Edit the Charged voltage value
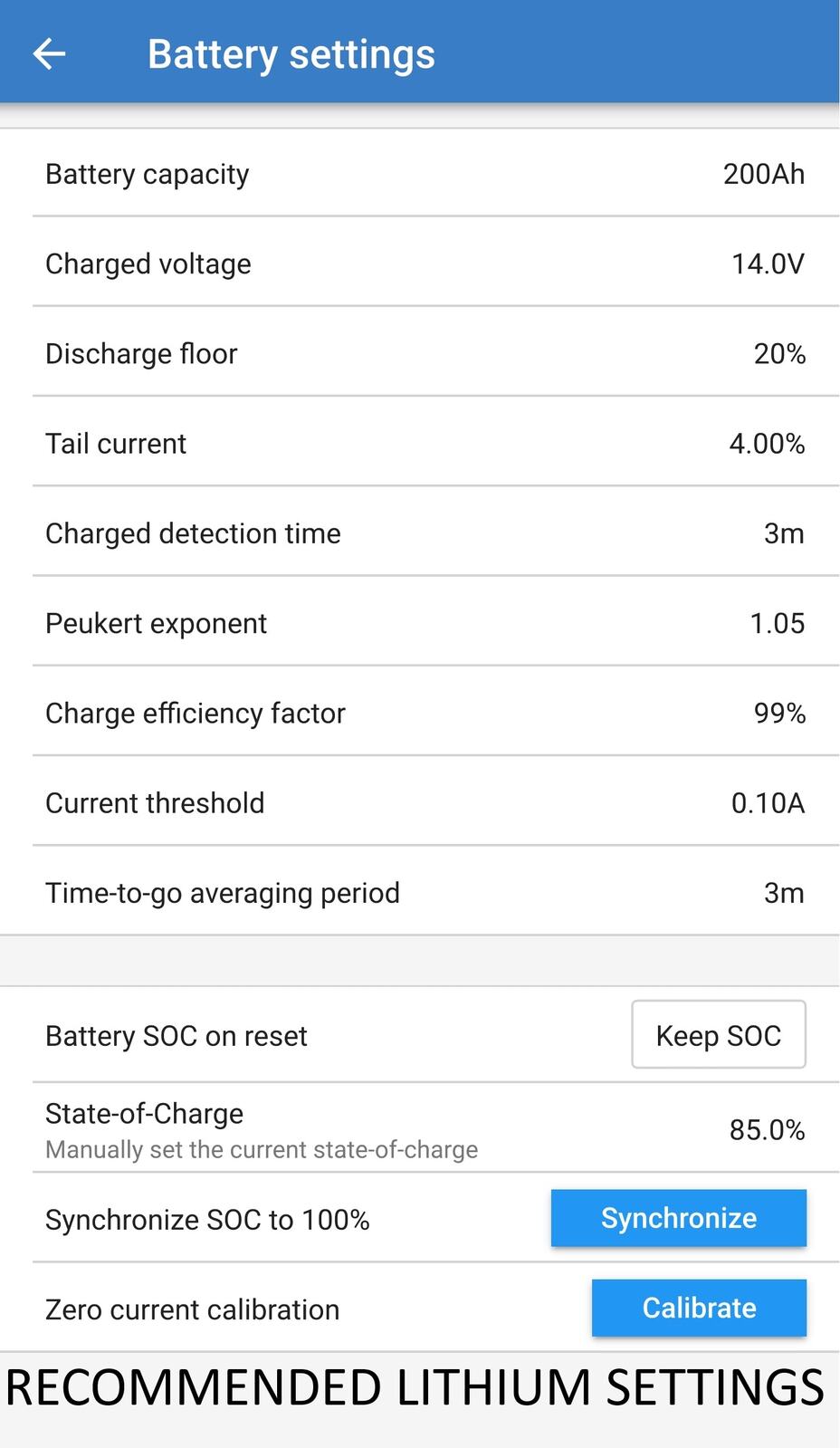 click(x=420, y=264)
